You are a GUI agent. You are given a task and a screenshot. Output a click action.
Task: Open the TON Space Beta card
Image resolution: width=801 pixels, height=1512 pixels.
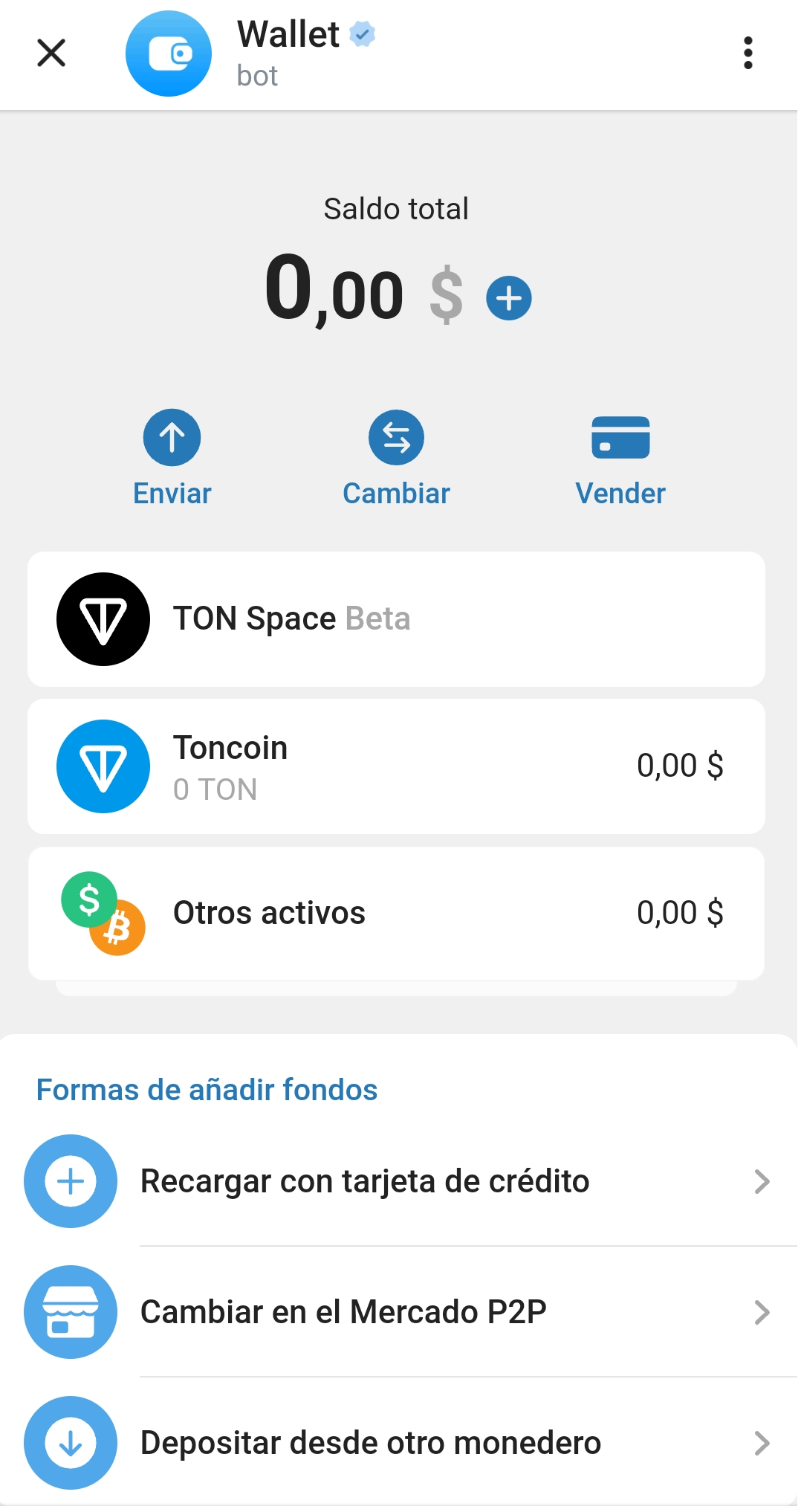click(396, 619)
